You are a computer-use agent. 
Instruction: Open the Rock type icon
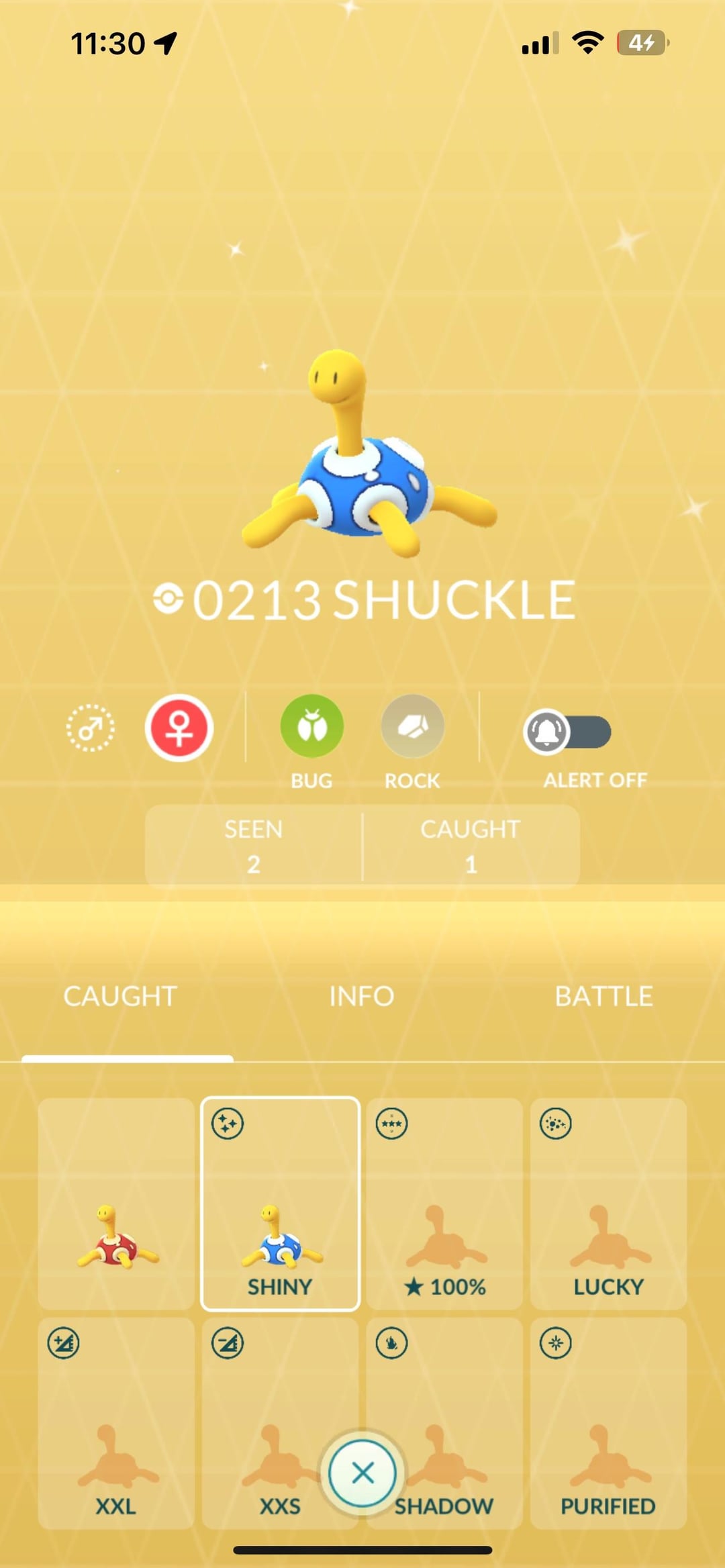click(x=412, y=727)
